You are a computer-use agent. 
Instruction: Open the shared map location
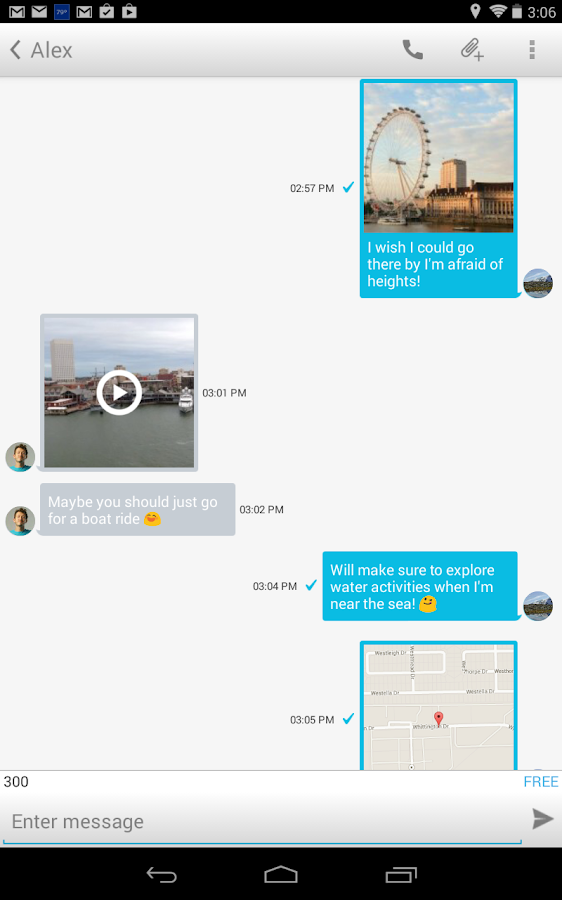pyautogui.click(x=439, y=707)
